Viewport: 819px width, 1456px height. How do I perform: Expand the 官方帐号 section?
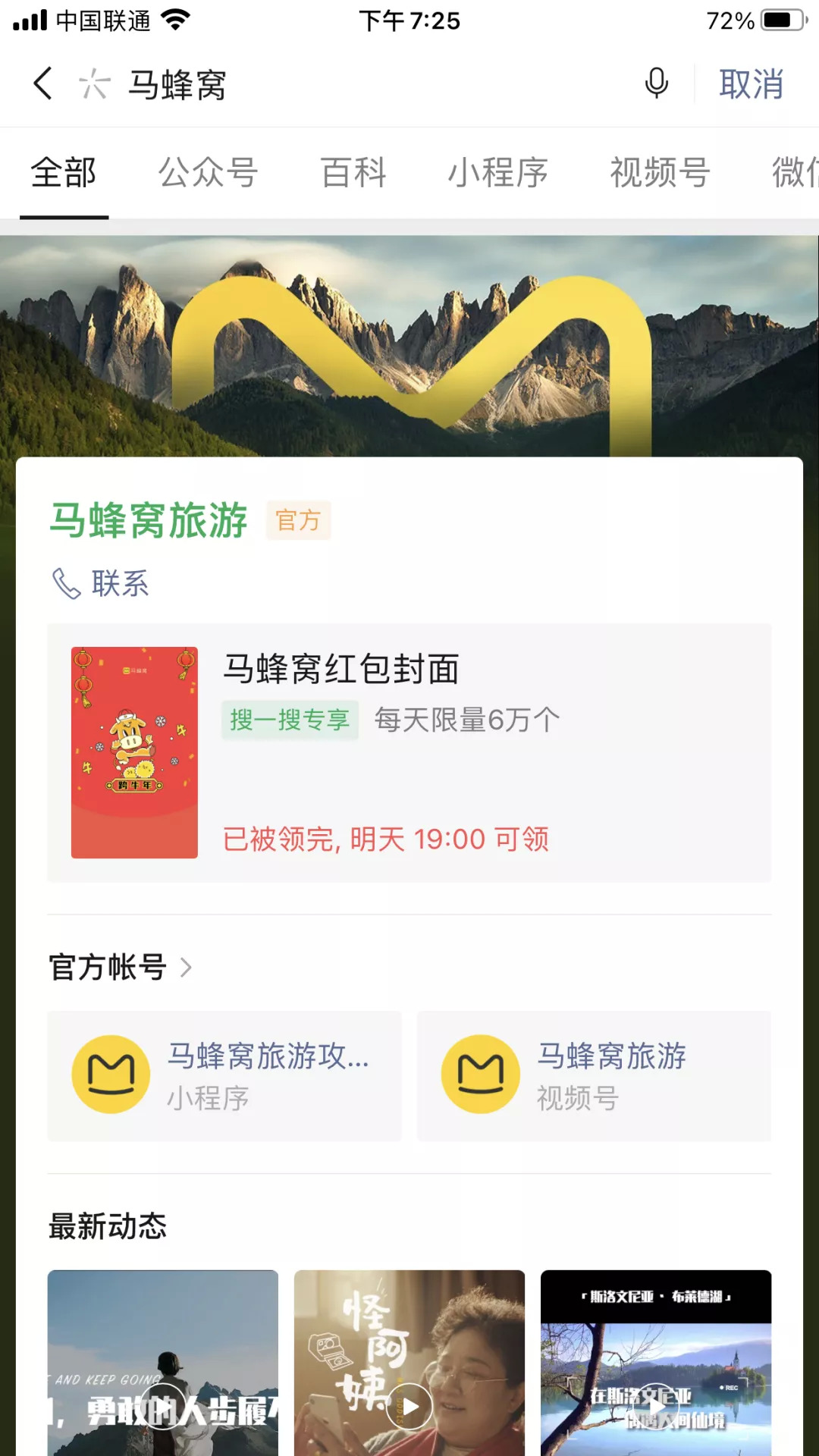(x=121, y=968)
